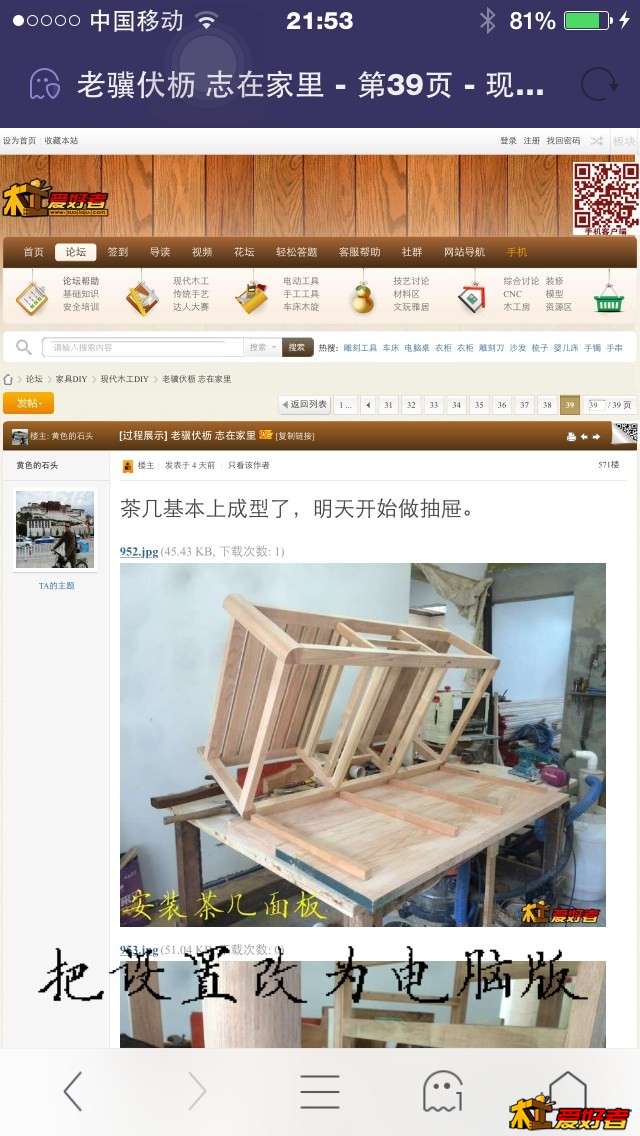Switch to the 视频 section
The height and width of the screenshot is (1136, 640).
tap(202, 252)
